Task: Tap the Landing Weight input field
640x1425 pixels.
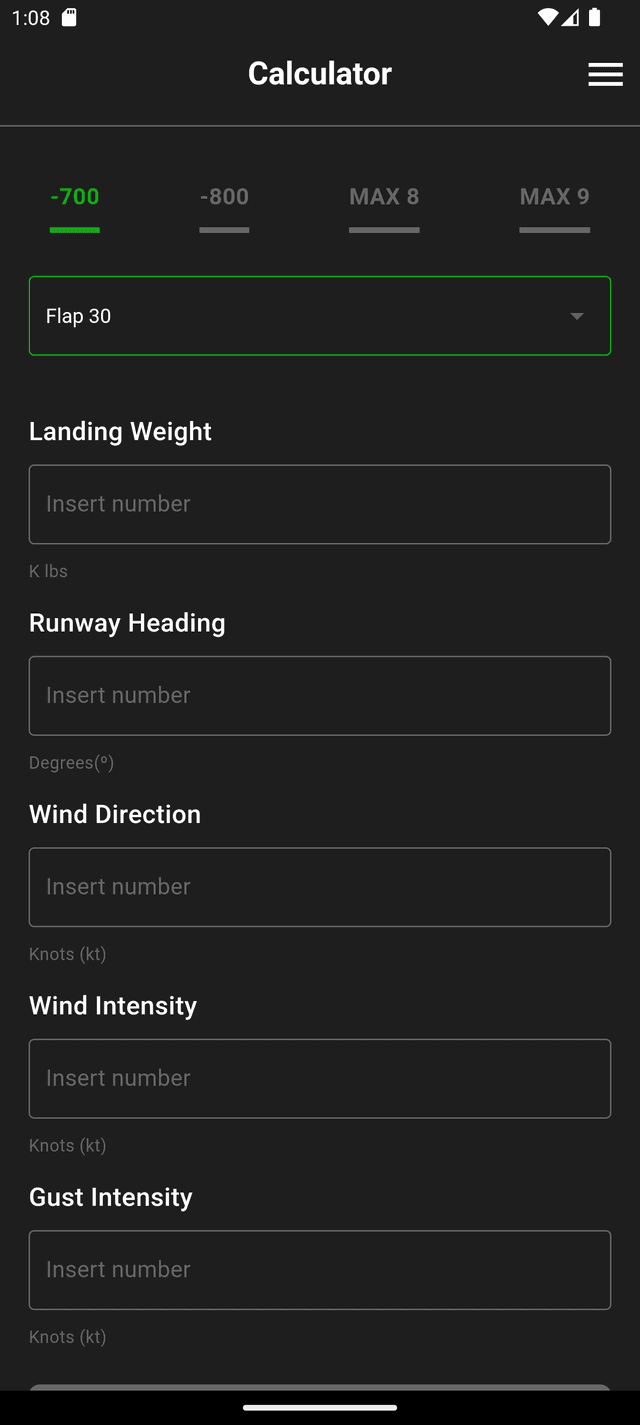Action: point(320,504)
